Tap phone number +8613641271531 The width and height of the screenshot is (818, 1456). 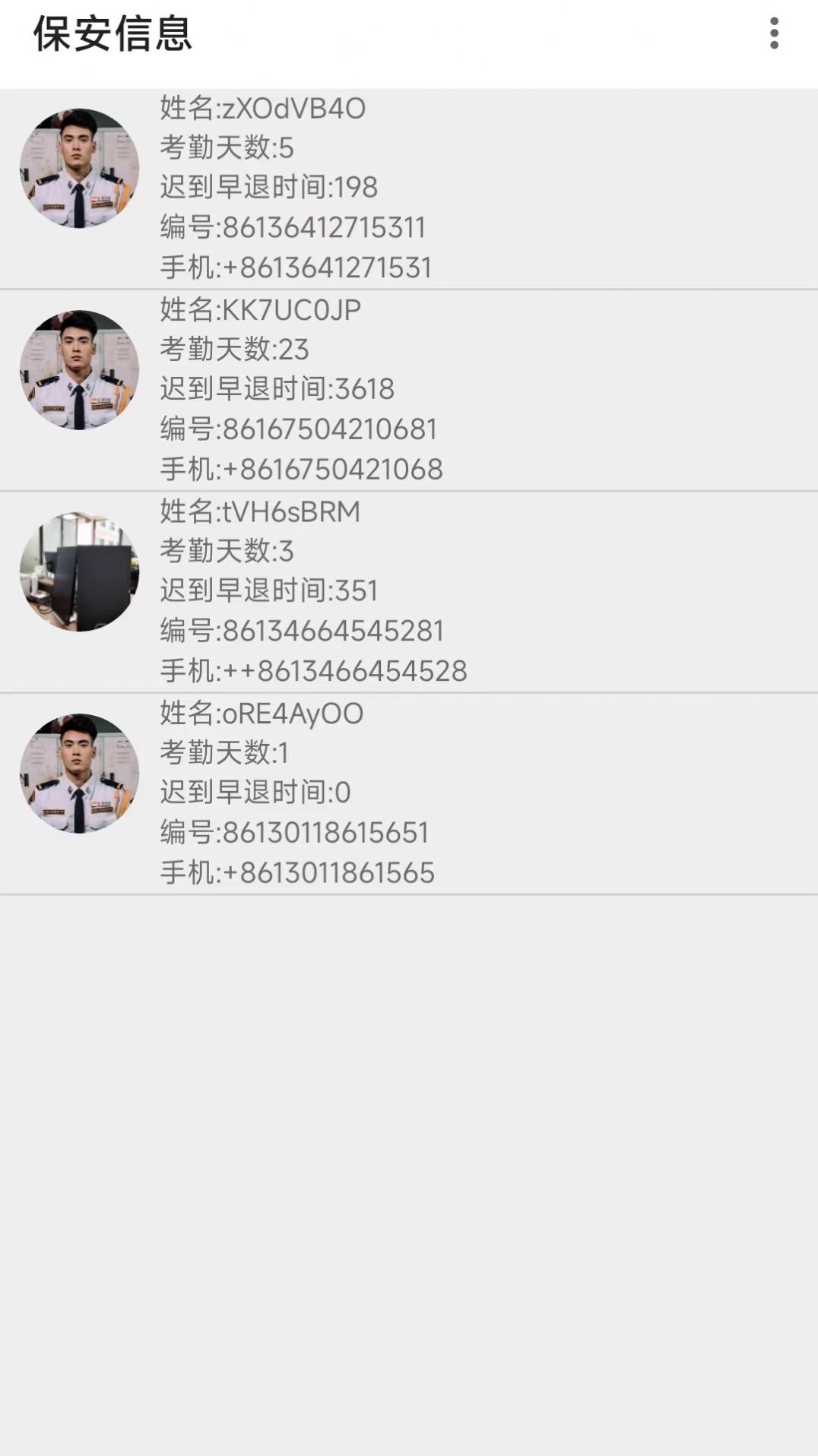point(296,268)
